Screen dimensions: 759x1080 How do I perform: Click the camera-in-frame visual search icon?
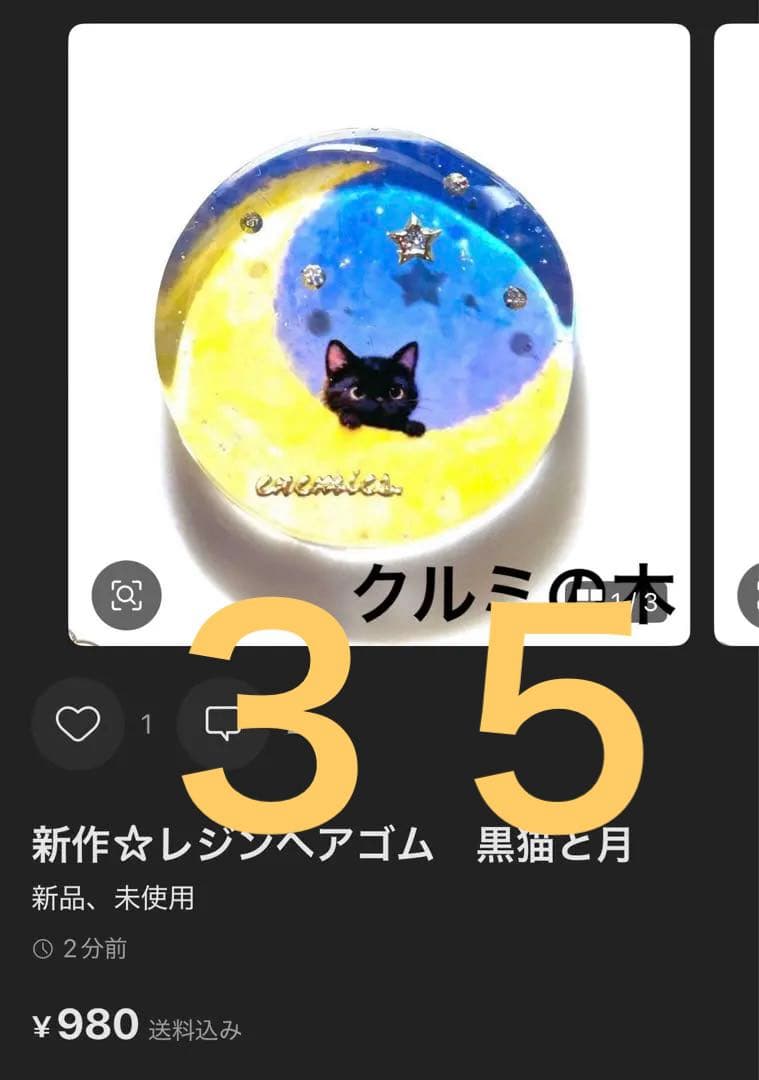point(127,595)
